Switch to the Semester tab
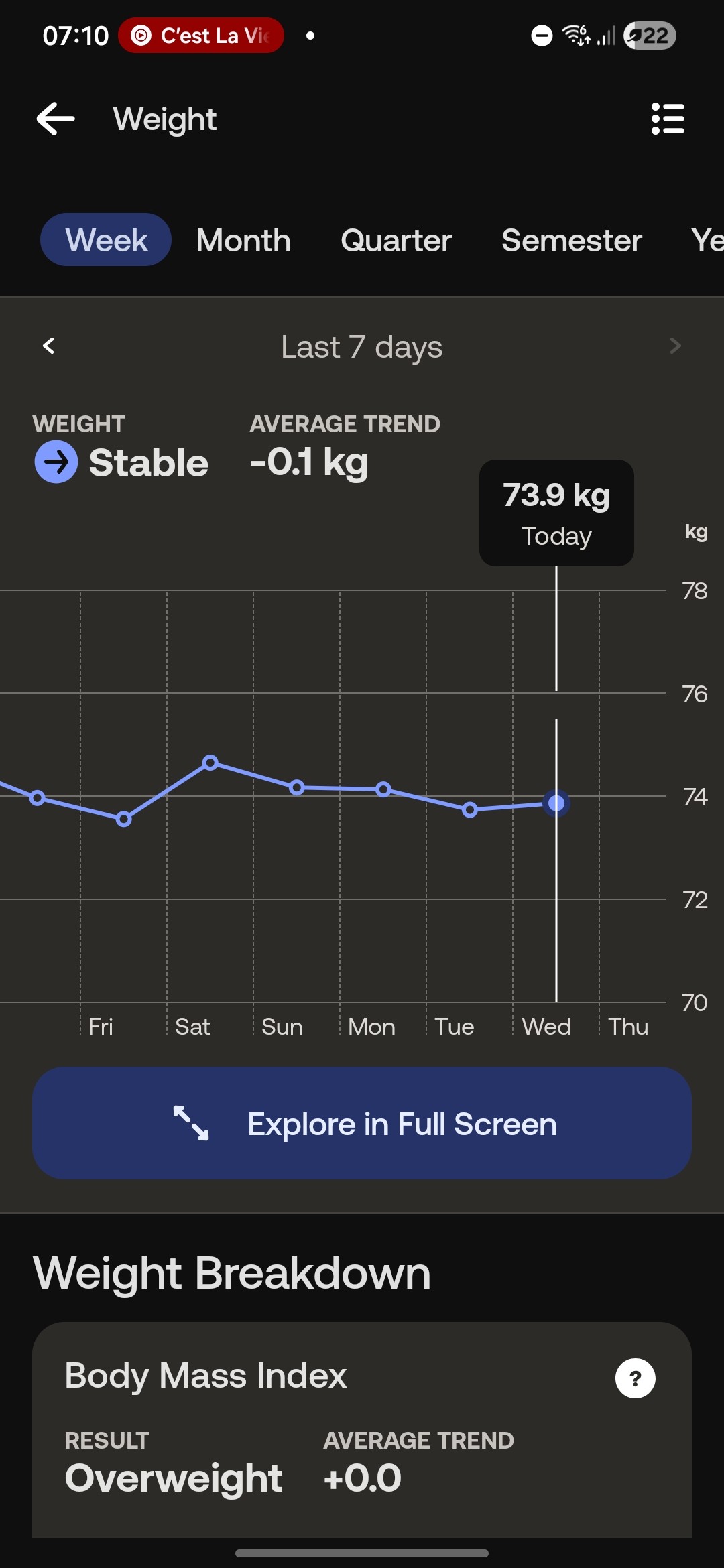The image size is (724, 1568). pos(571,240)
